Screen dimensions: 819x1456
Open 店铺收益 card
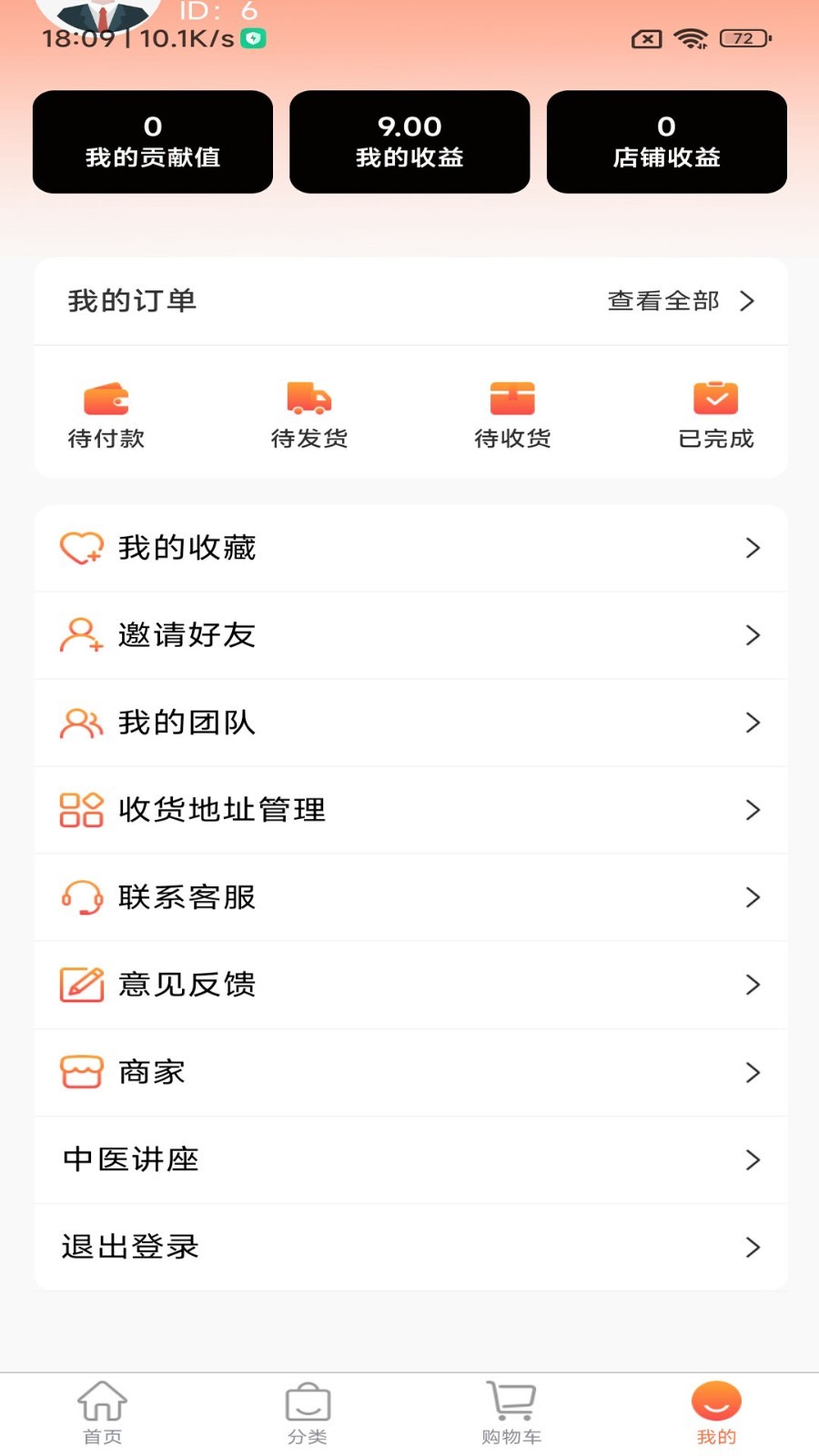point(666,142)
